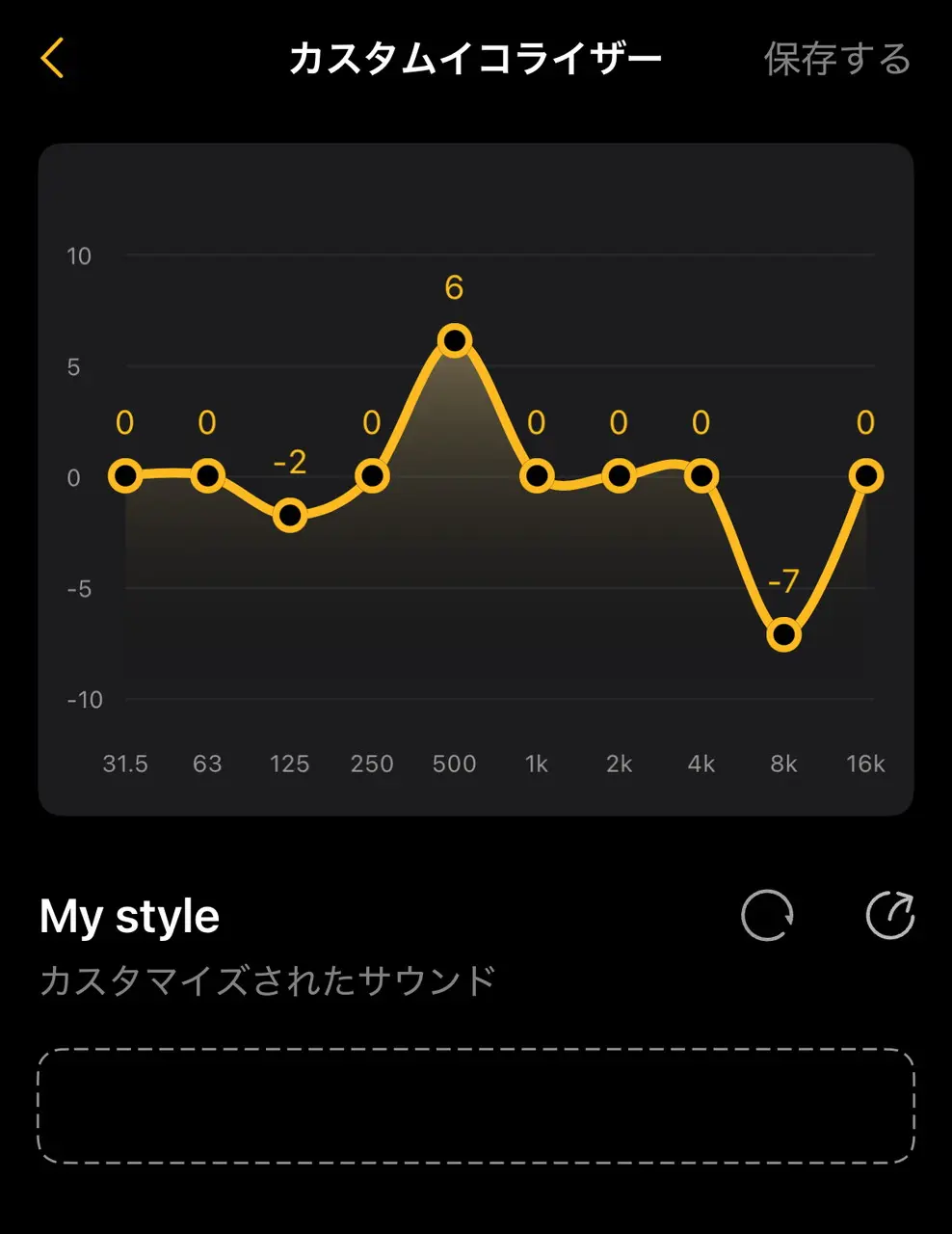Select the 250 Hz band handle

[x=372, y=475]
